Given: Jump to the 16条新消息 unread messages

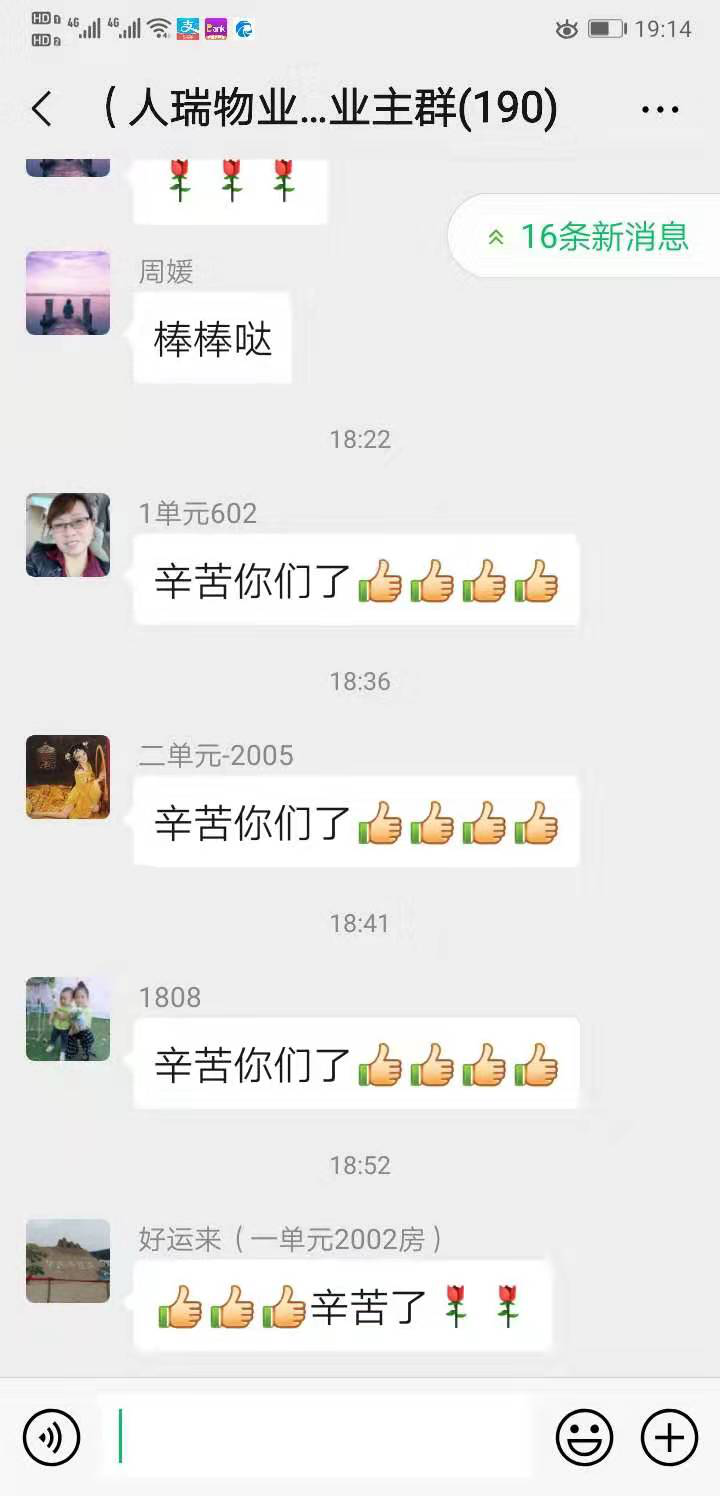Looking at the screenshot, I should [590, 237].
